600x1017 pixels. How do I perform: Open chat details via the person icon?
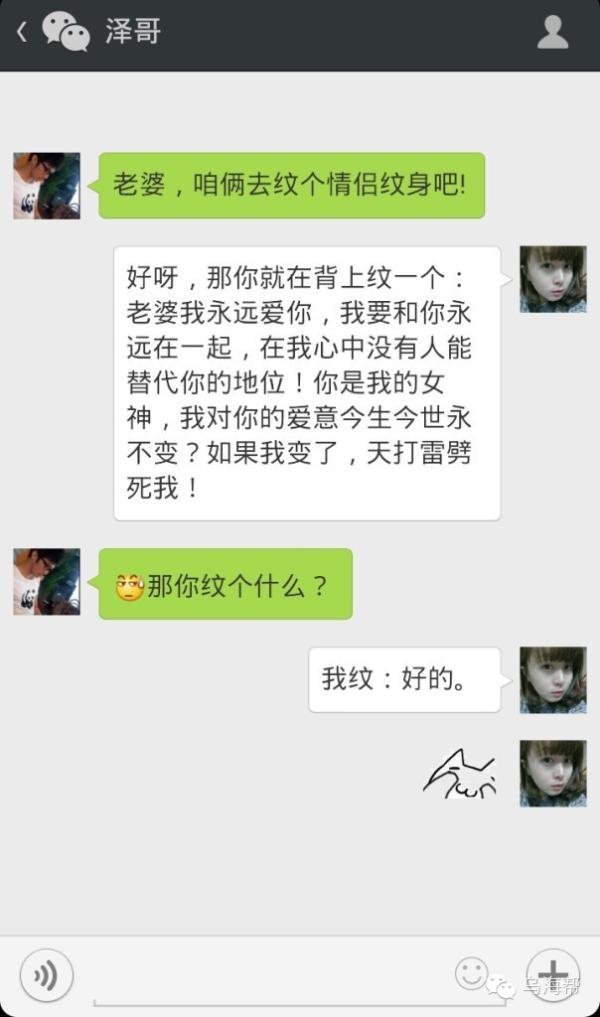(x=553, y=32)
